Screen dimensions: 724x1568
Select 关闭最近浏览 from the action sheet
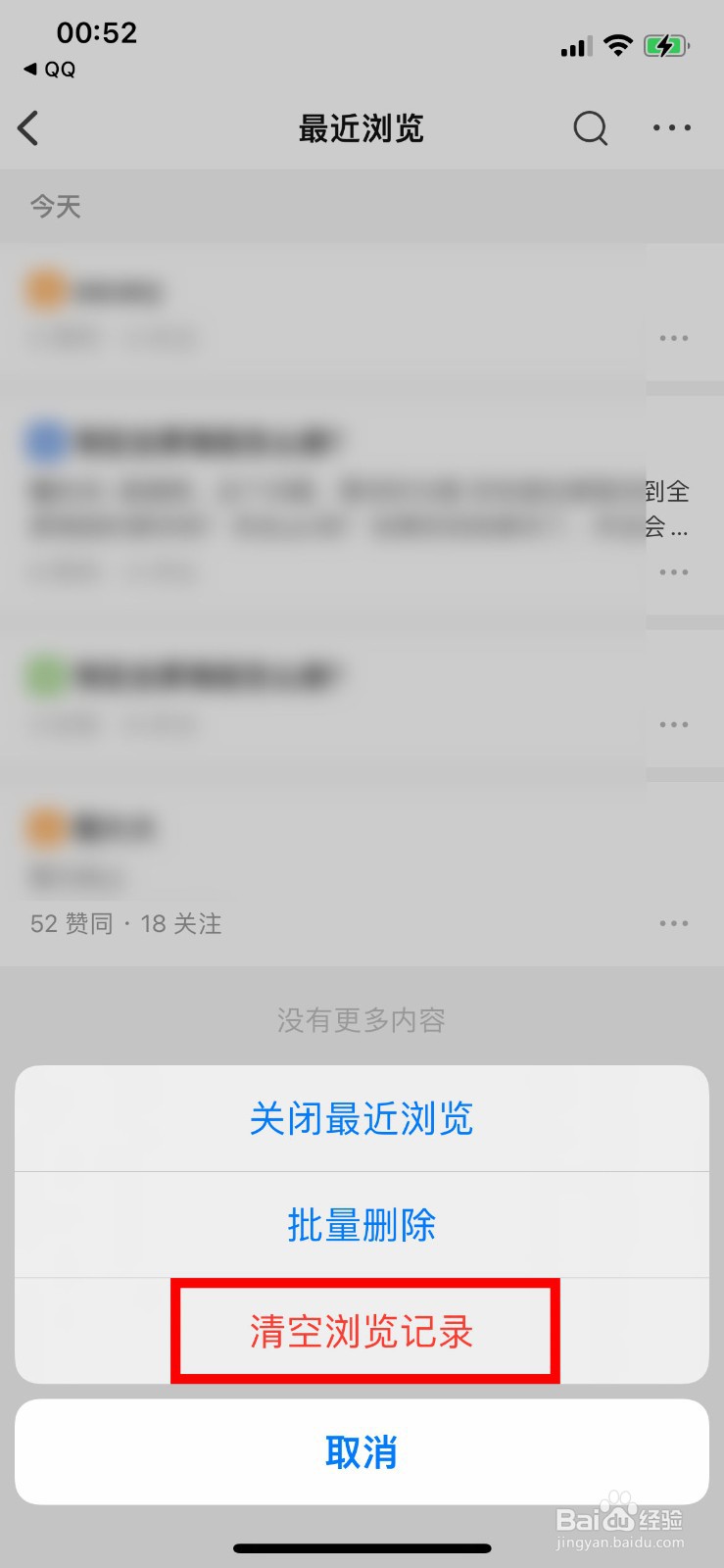tap(362, 1118)
